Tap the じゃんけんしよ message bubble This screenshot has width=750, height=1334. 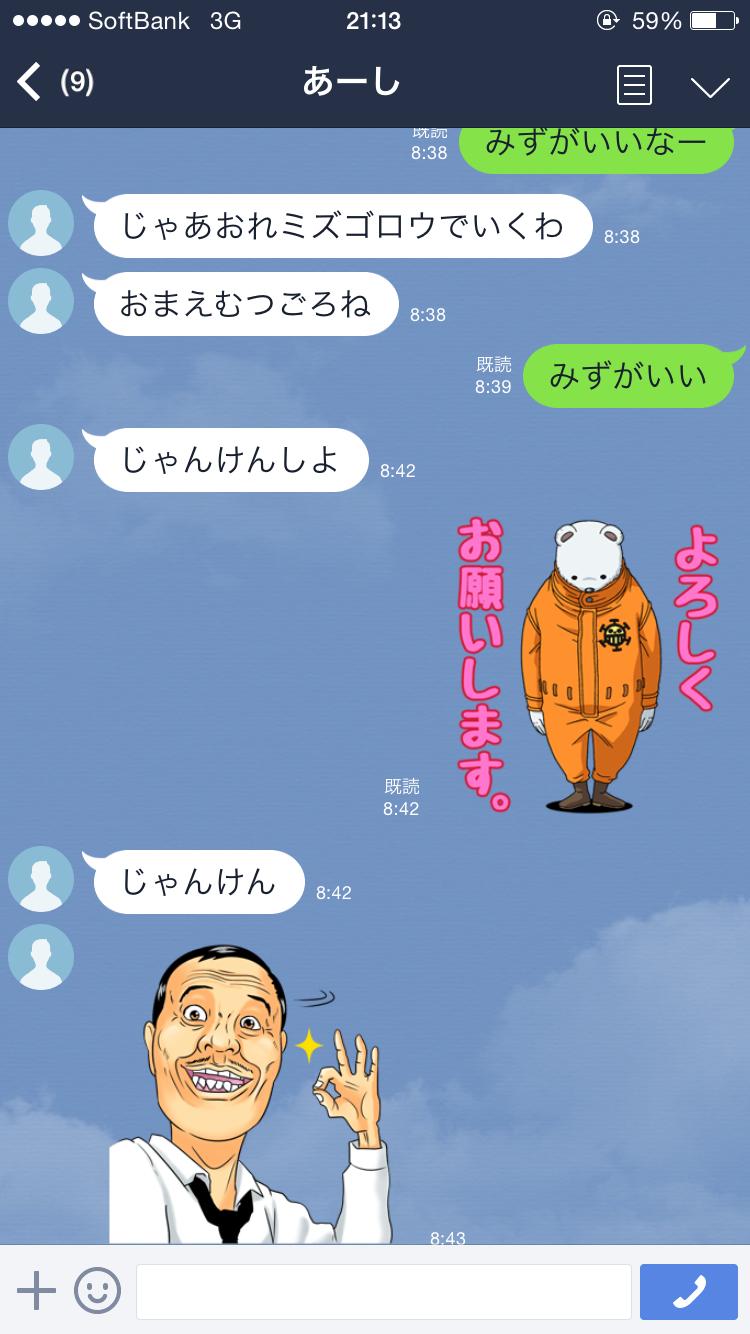[x=228, y=459]
